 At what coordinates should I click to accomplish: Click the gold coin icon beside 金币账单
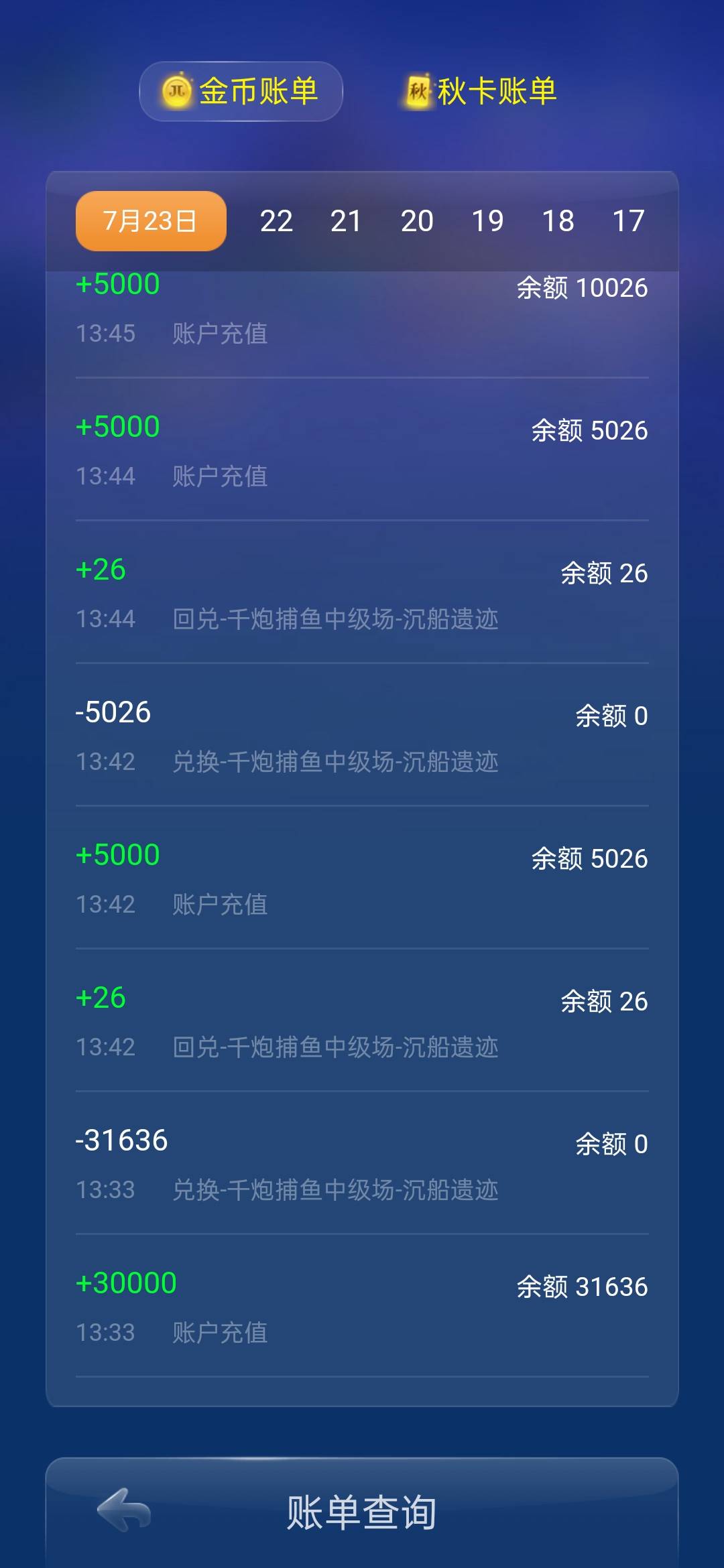click(176, 92)
